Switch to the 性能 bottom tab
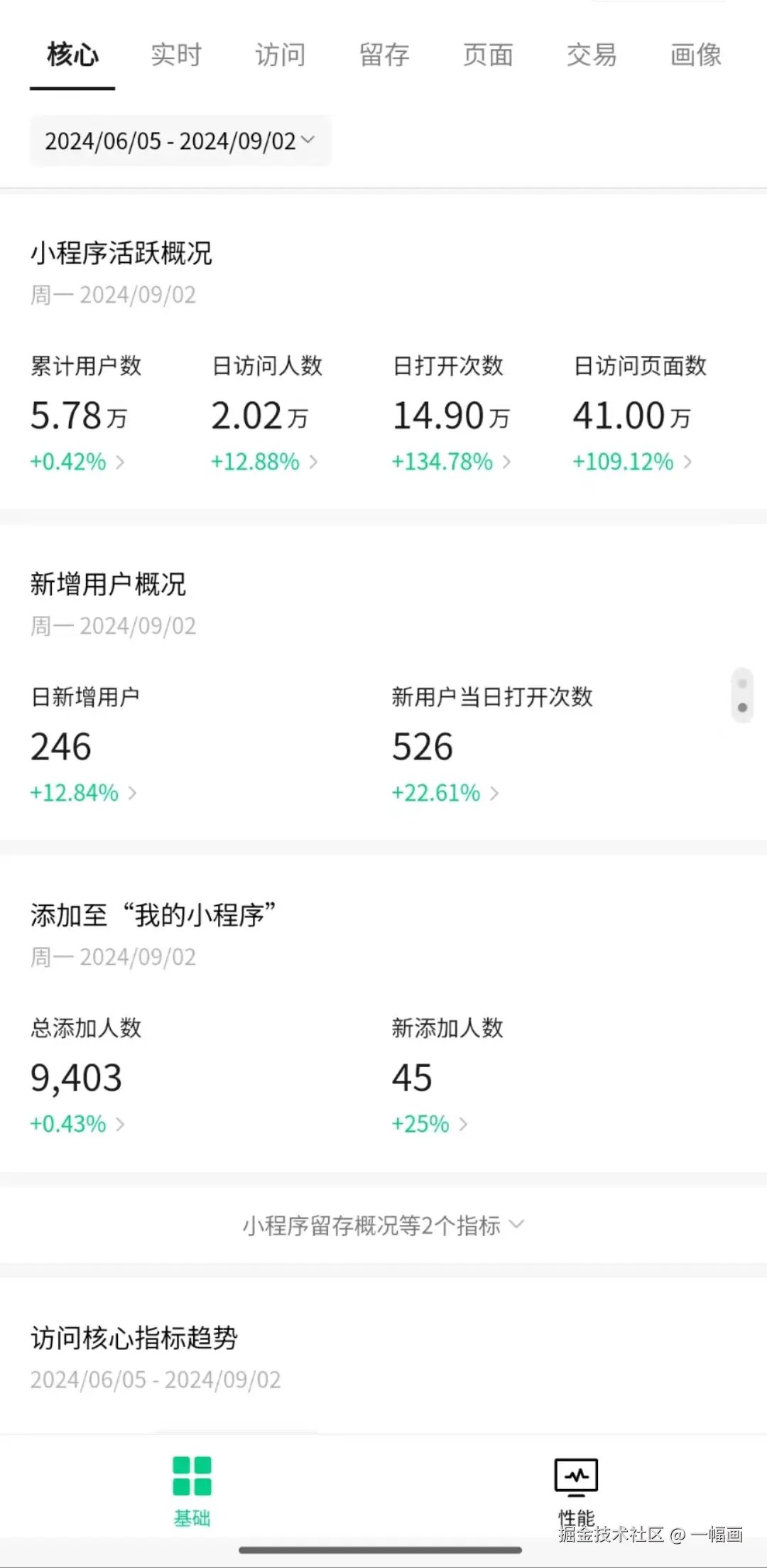The width and height of the screenshot is (767, 1568). 576,1491
